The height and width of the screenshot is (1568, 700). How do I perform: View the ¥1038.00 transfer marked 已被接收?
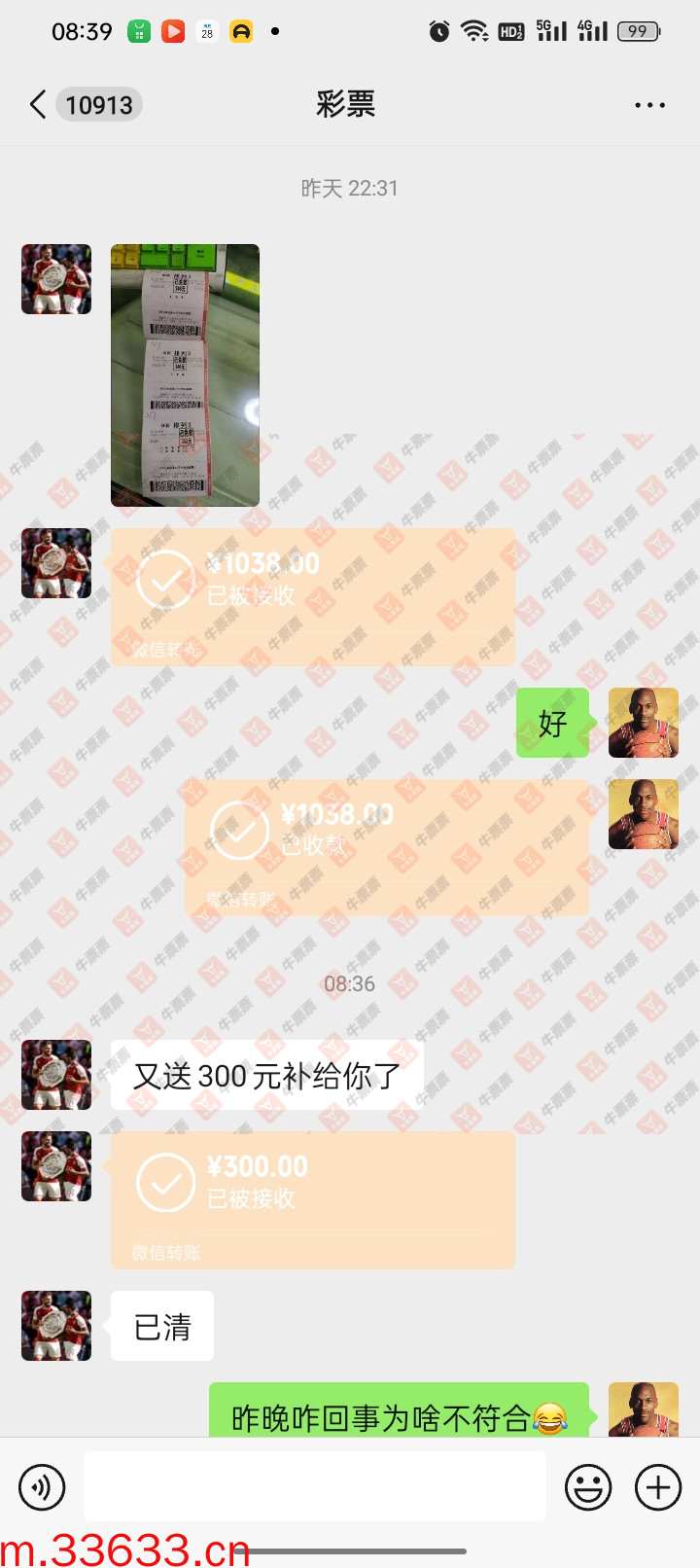point(312,596)
